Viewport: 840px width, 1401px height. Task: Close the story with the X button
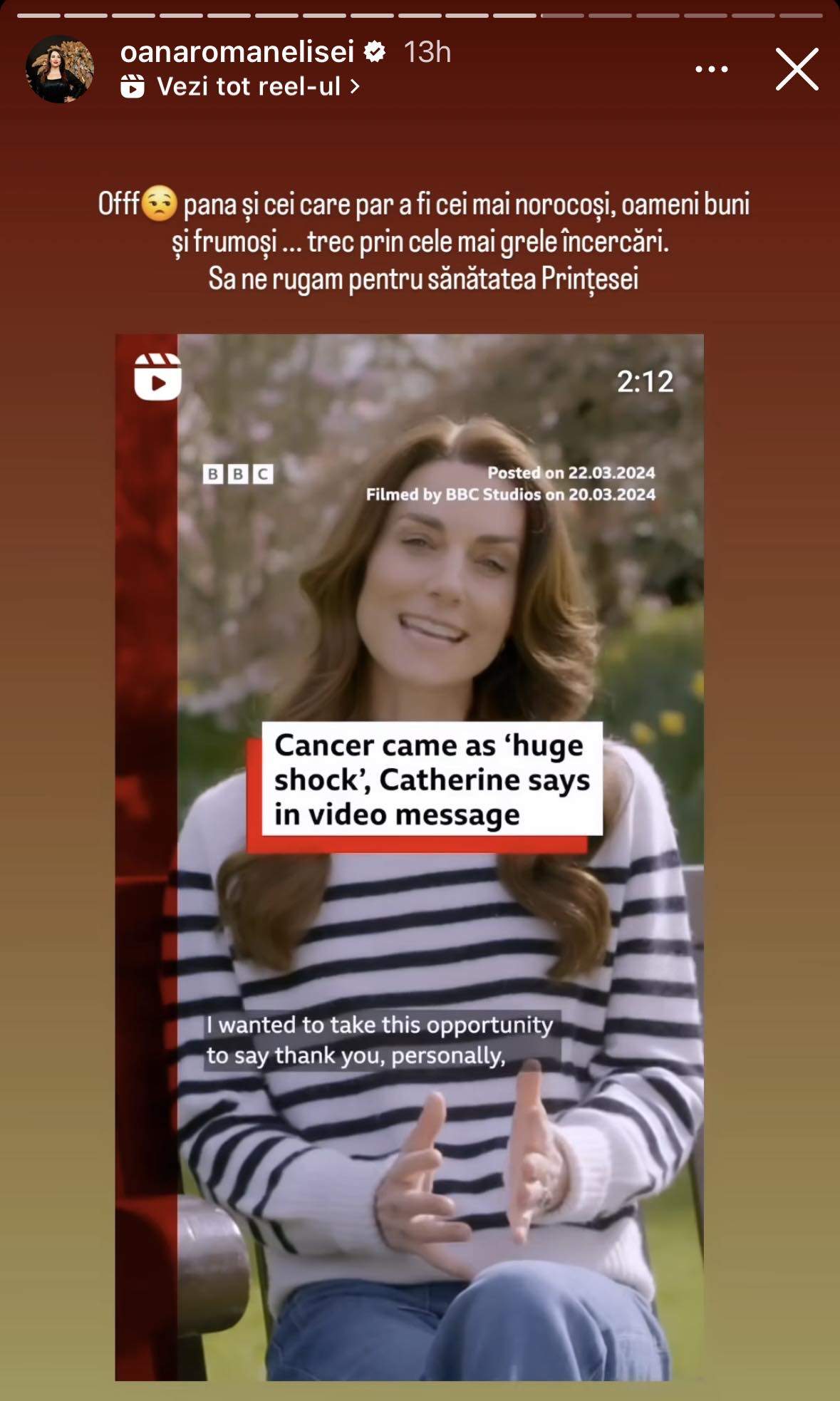pos(797,69)
